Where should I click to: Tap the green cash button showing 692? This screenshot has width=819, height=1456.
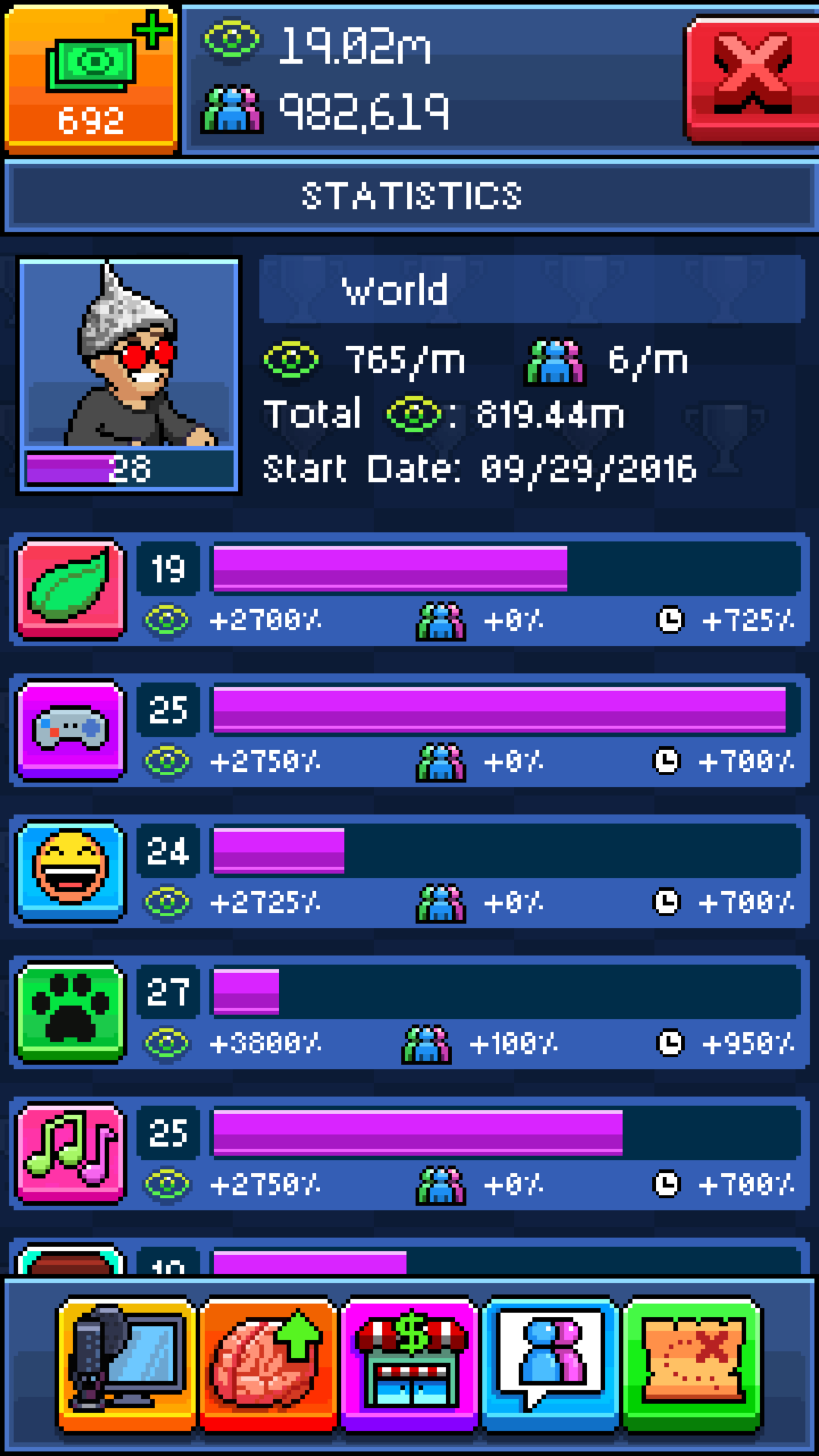coord(91,80)
